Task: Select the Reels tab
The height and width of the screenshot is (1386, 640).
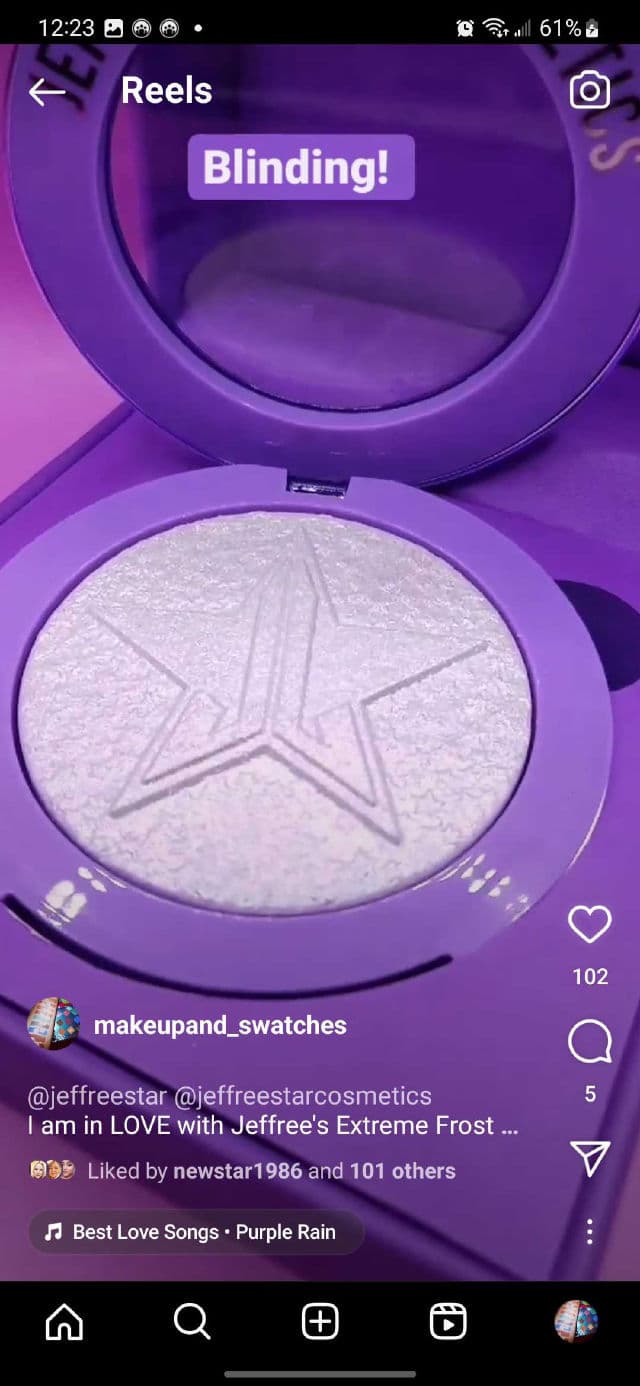Action: [x=448, y=1322]
